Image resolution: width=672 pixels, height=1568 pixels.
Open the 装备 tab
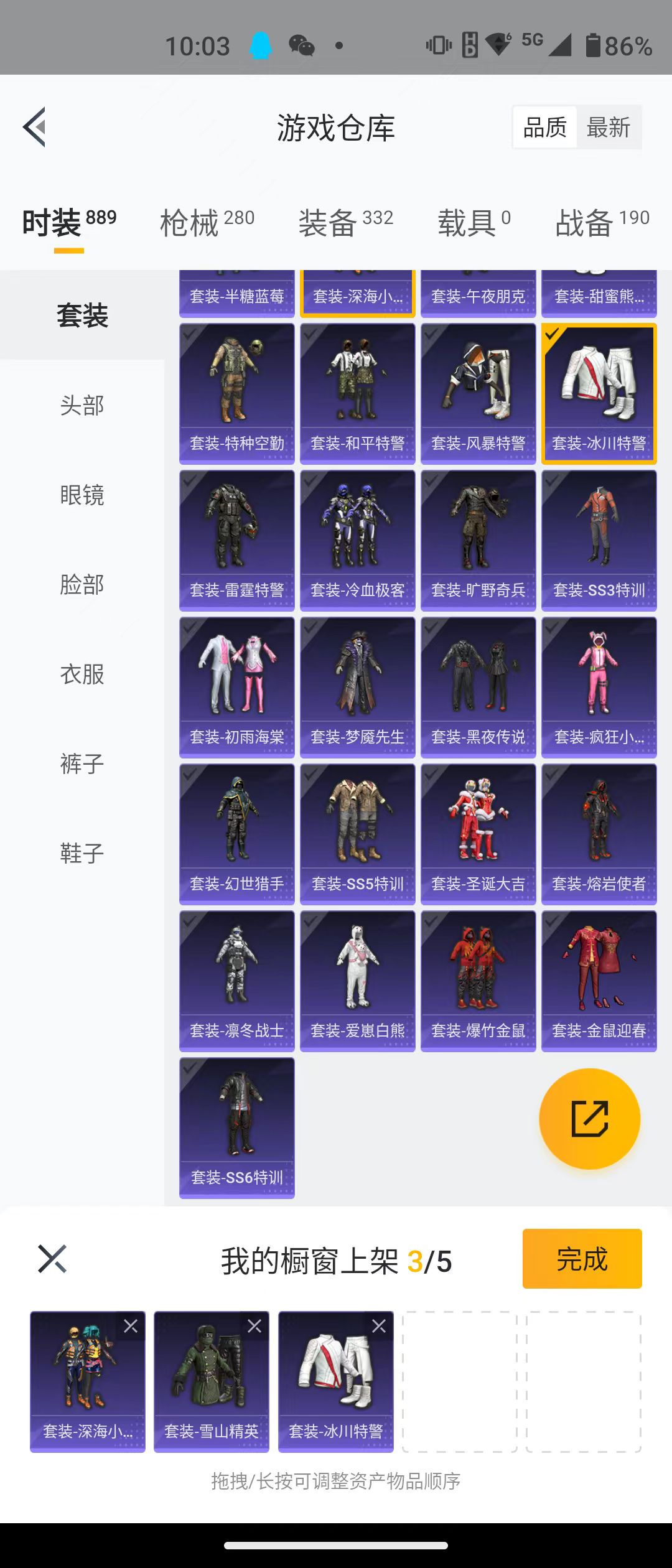click(x=345, y=223)
